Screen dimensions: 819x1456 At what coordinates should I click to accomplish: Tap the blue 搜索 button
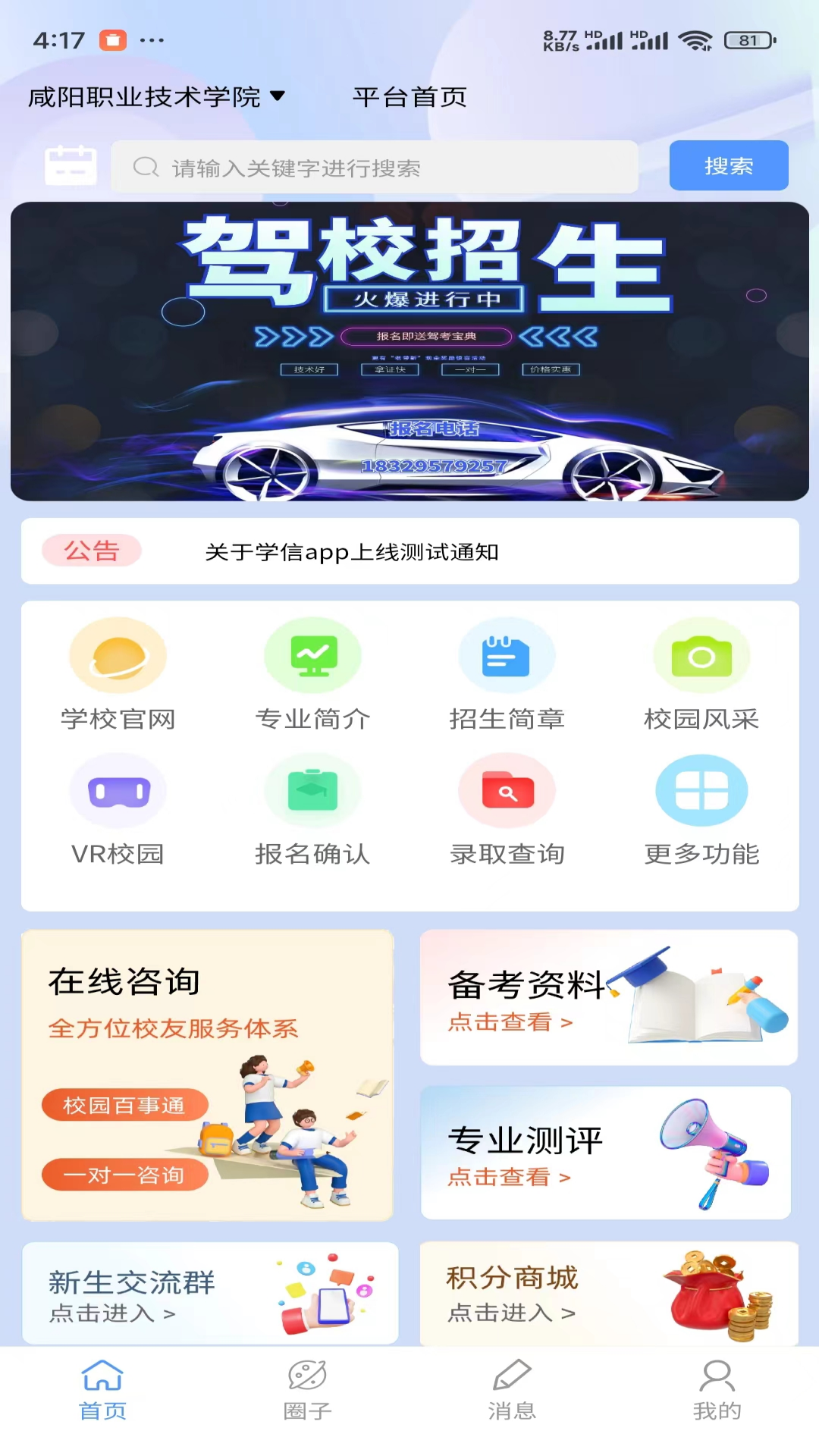point(728,165)
